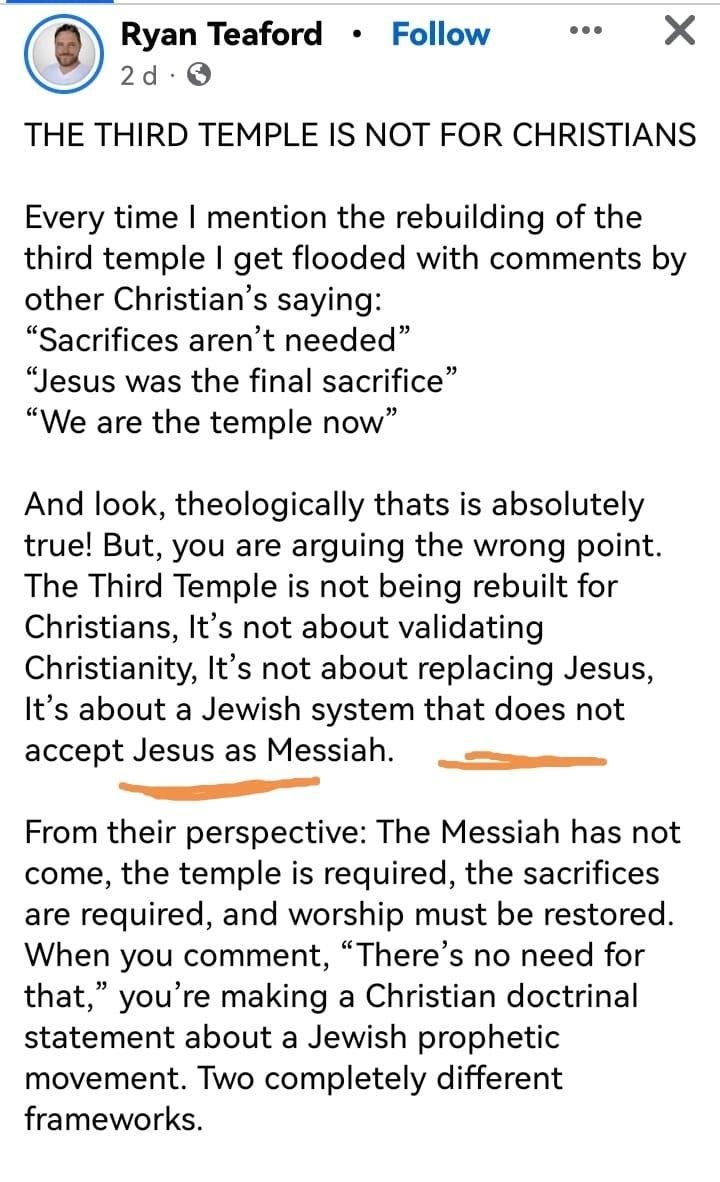Tap the Ryan Teaford name link
This screenshot has width=720, height=1182.
click(222, 35)
